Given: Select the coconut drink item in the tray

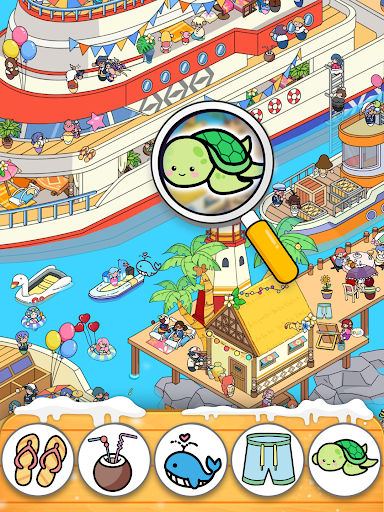Looking at the screenshot, I should click(114, 460).
